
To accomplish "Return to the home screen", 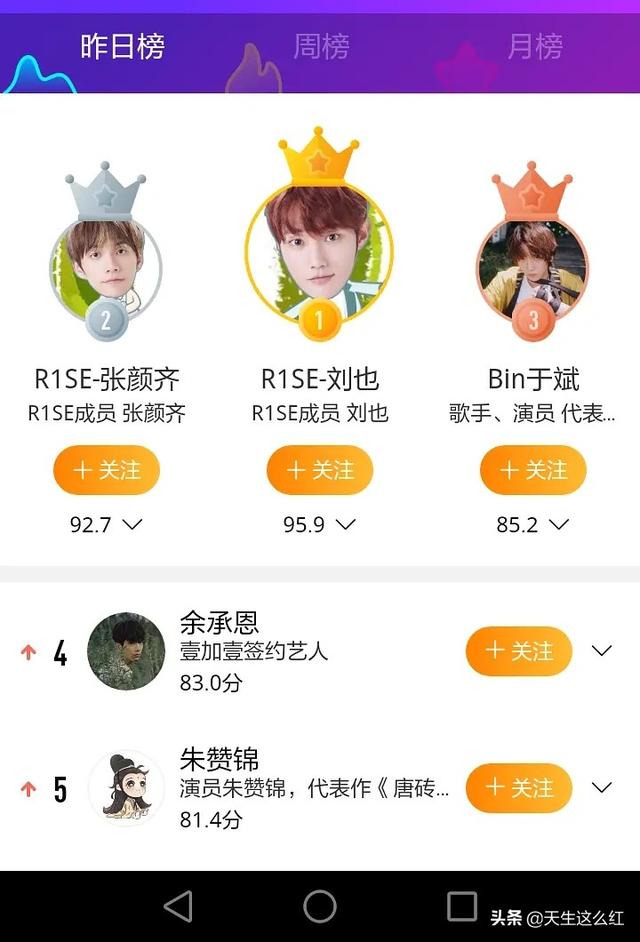I will click(320, 906).
